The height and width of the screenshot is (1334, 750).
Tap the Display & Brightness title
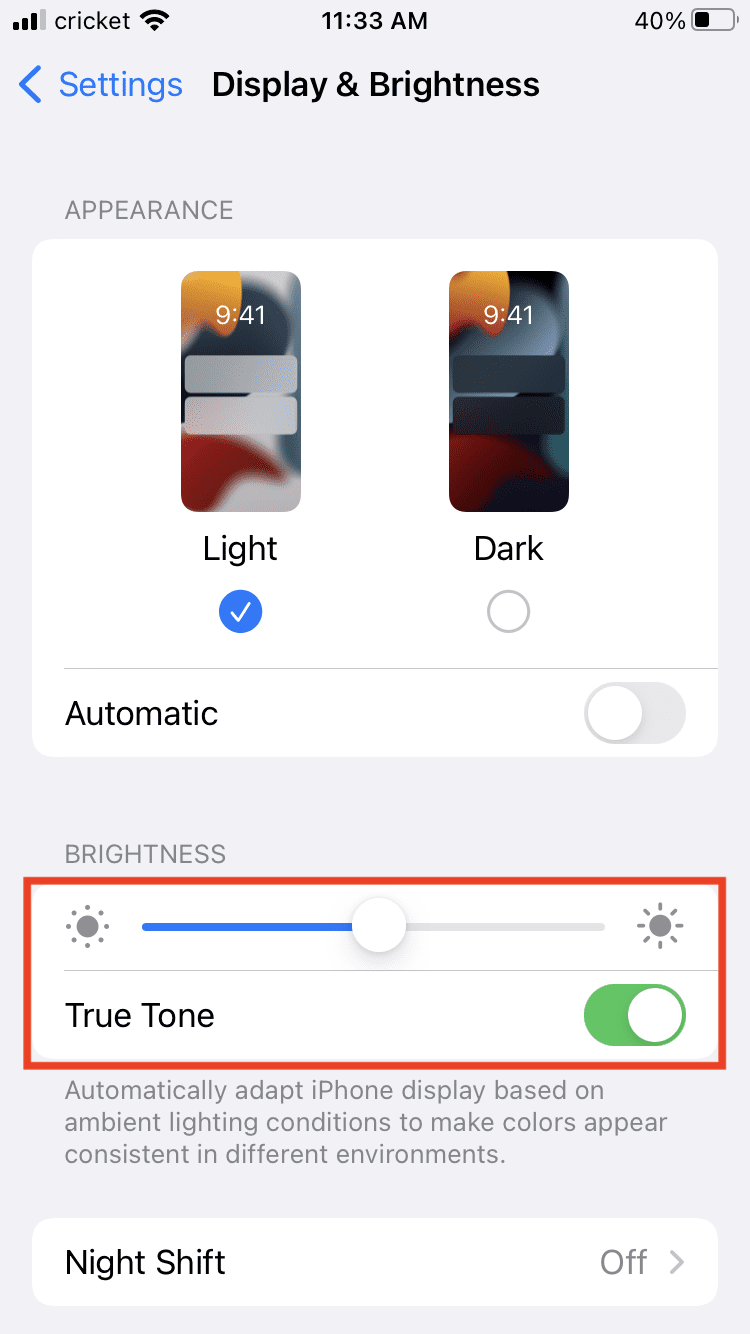[x=375, y=85]
